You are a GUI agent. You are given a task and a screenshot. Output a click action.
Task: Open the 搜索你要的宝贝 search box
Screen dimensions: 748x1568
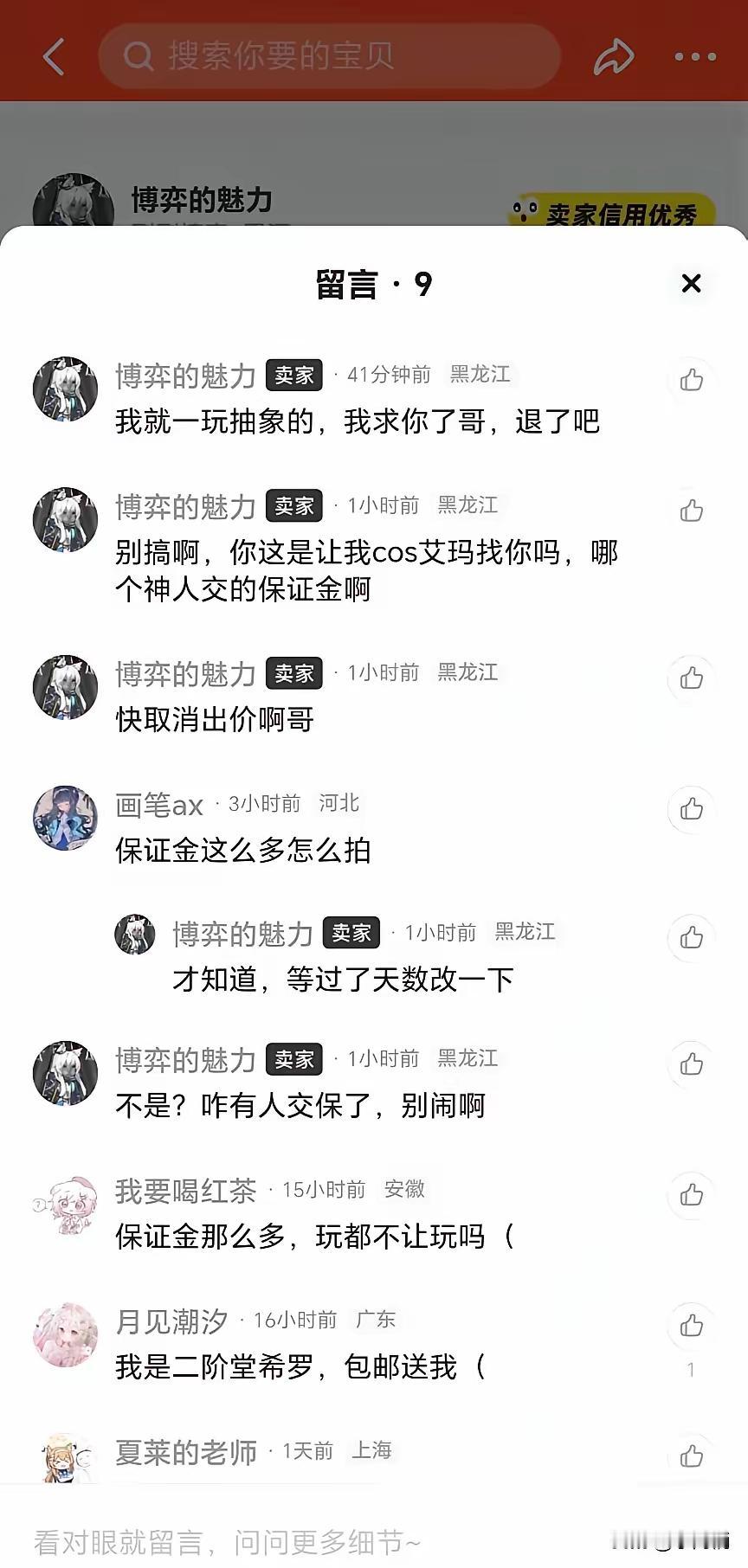click(x=329, y=56)
